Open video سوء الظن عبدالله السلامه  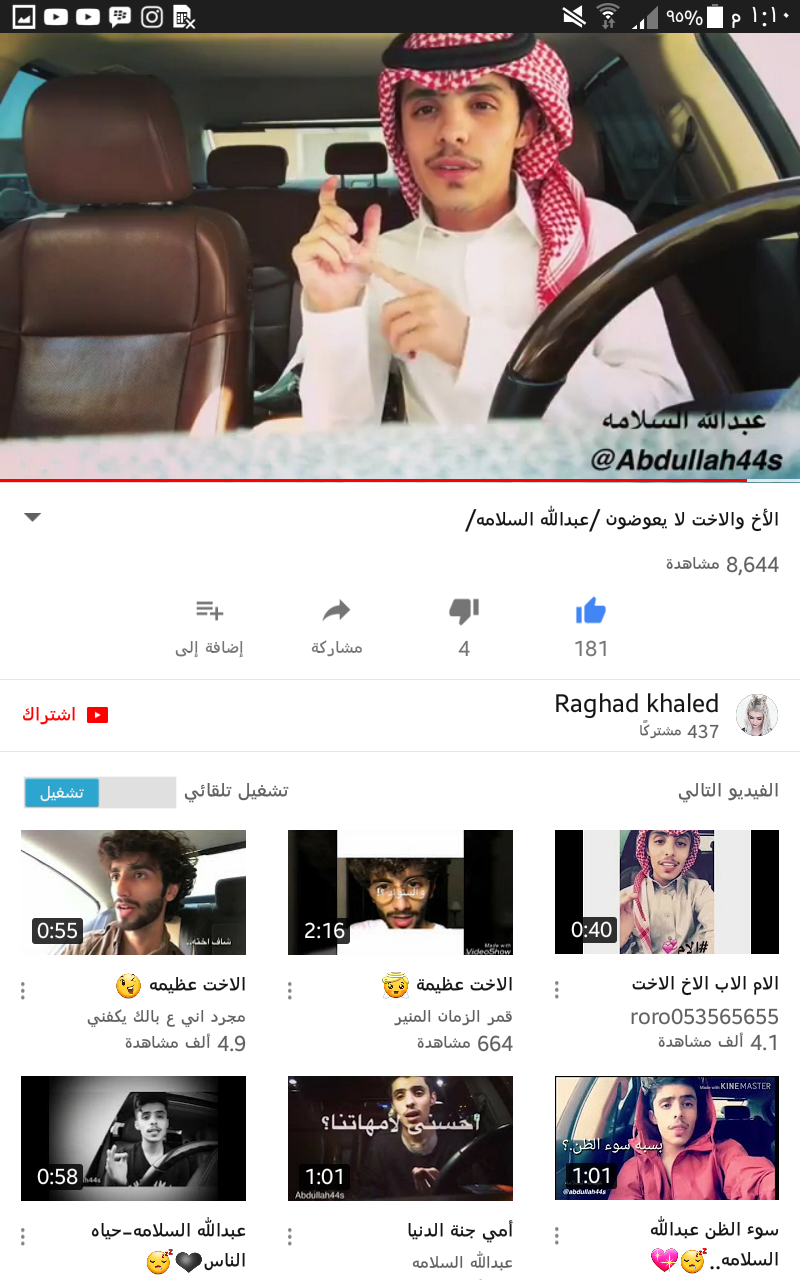click(666, 1138)
